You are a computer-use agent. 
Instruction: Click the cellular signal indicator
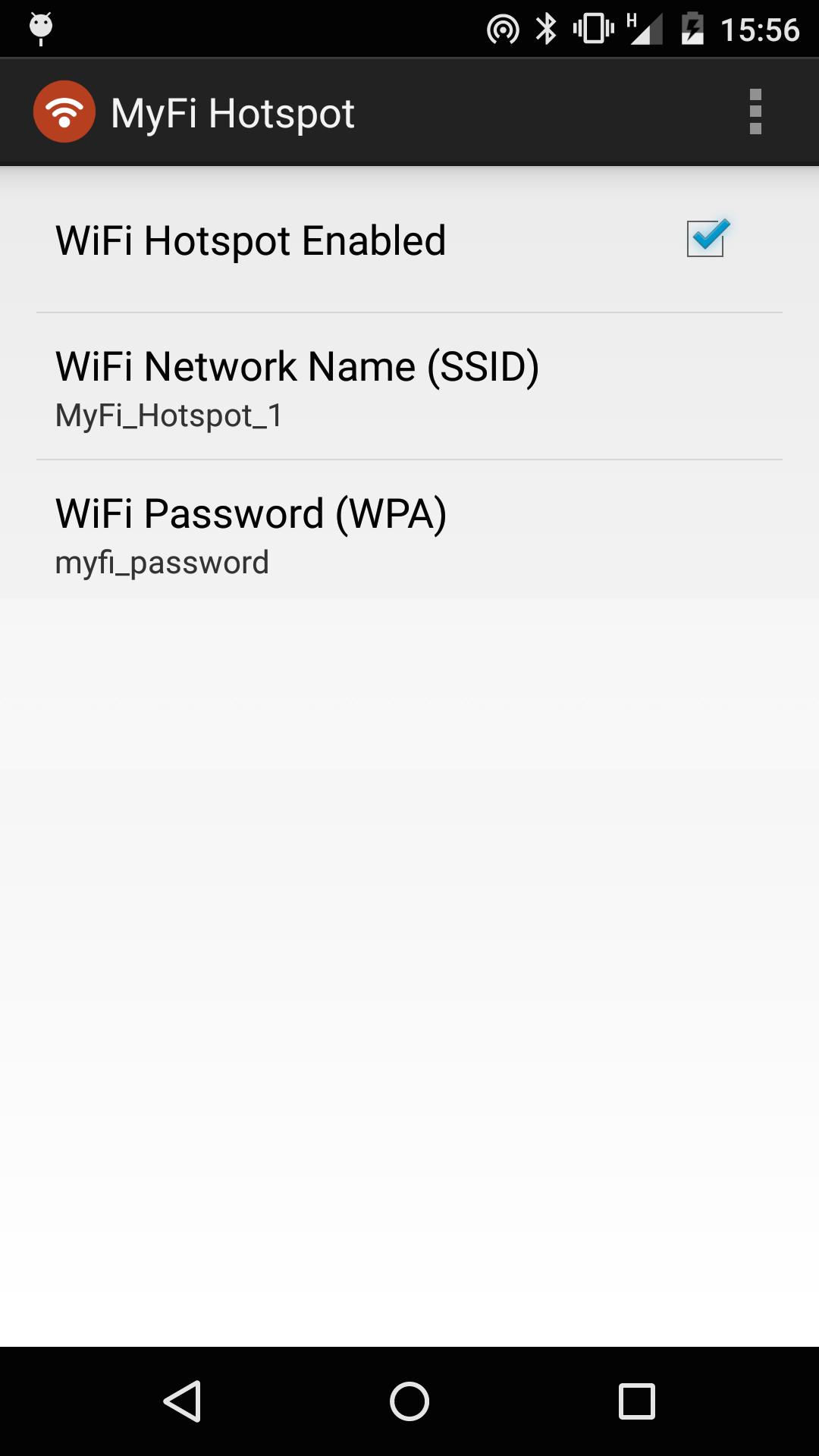pos(645,29)
